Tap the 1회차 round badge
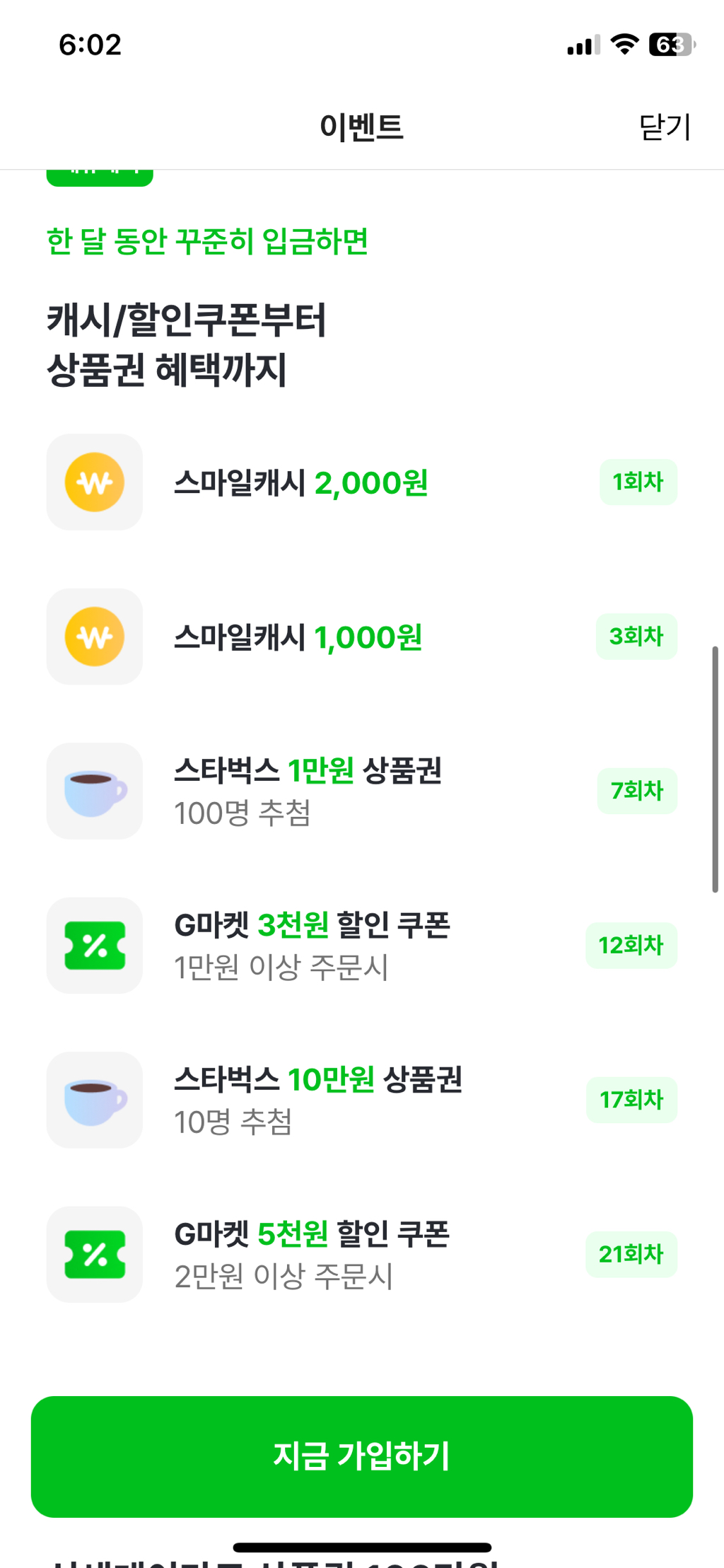Image resolution: width=724 pixels, height=1568 pixels. [637, 482]
